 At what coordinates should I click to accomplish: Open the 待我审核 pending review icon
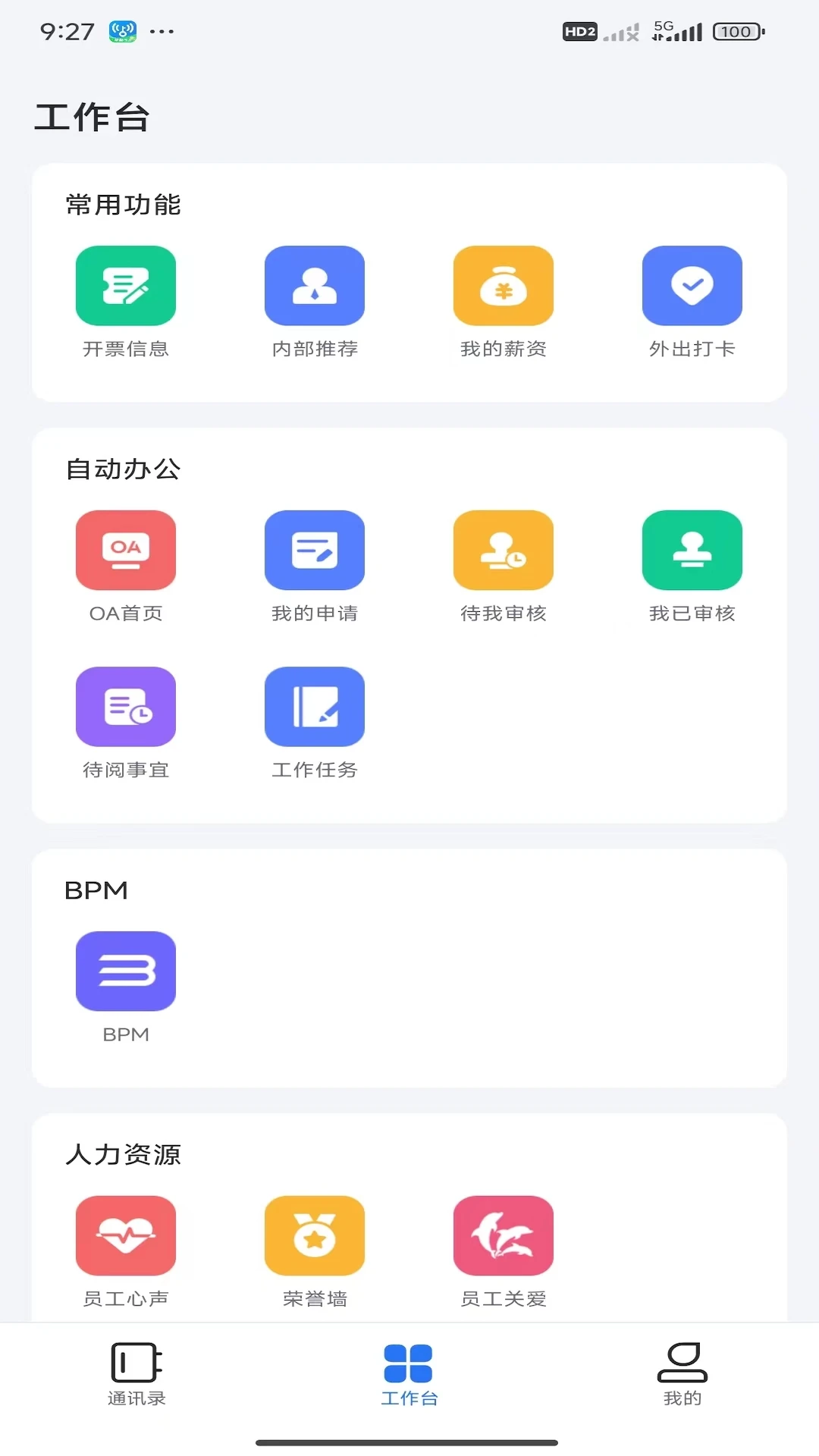[x=504, y=550]
